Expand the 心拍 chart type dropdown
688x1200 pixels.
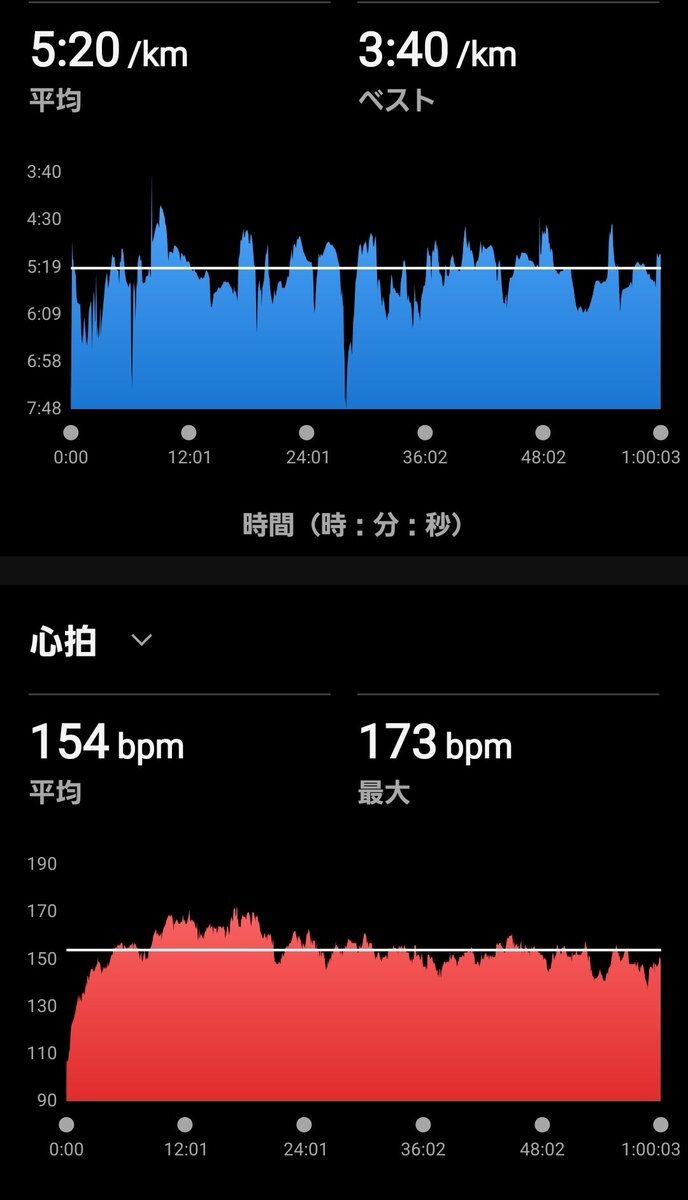(141, 640)
